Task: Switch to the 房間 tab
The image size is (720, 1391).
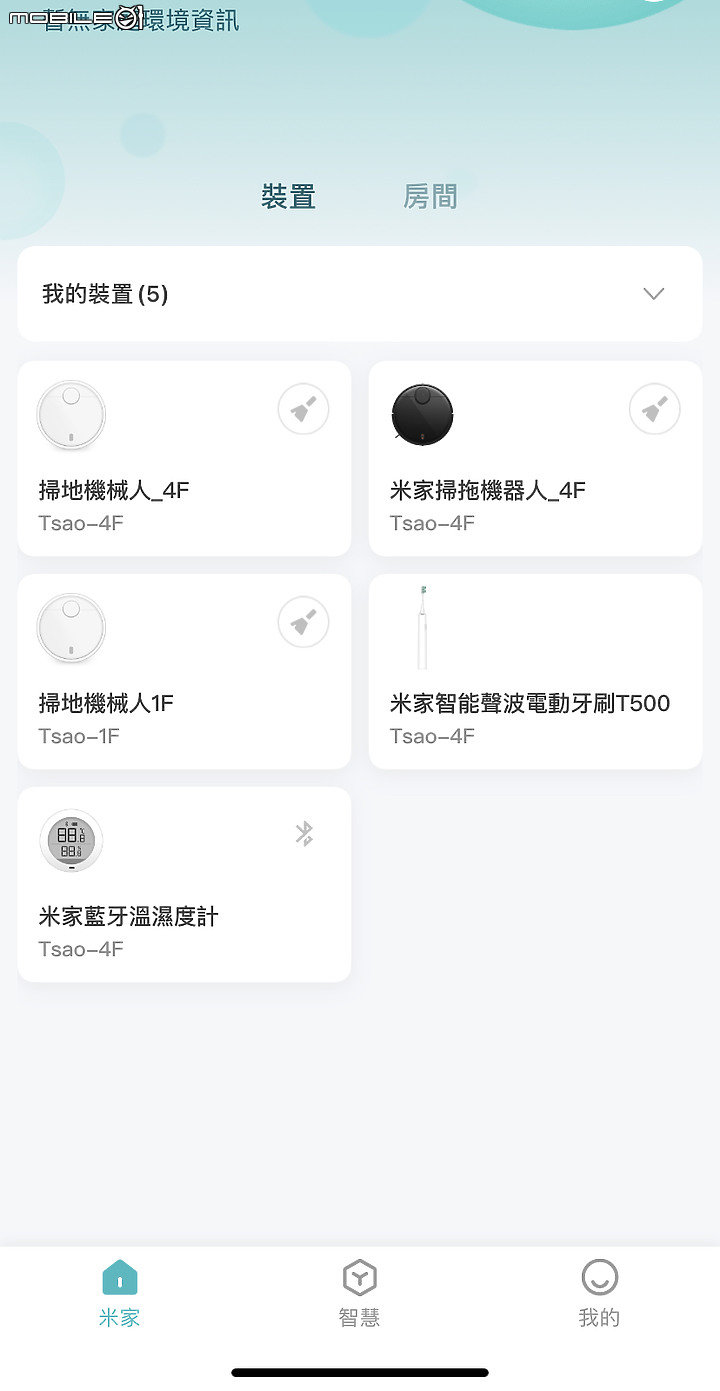Action: (430, 197)
